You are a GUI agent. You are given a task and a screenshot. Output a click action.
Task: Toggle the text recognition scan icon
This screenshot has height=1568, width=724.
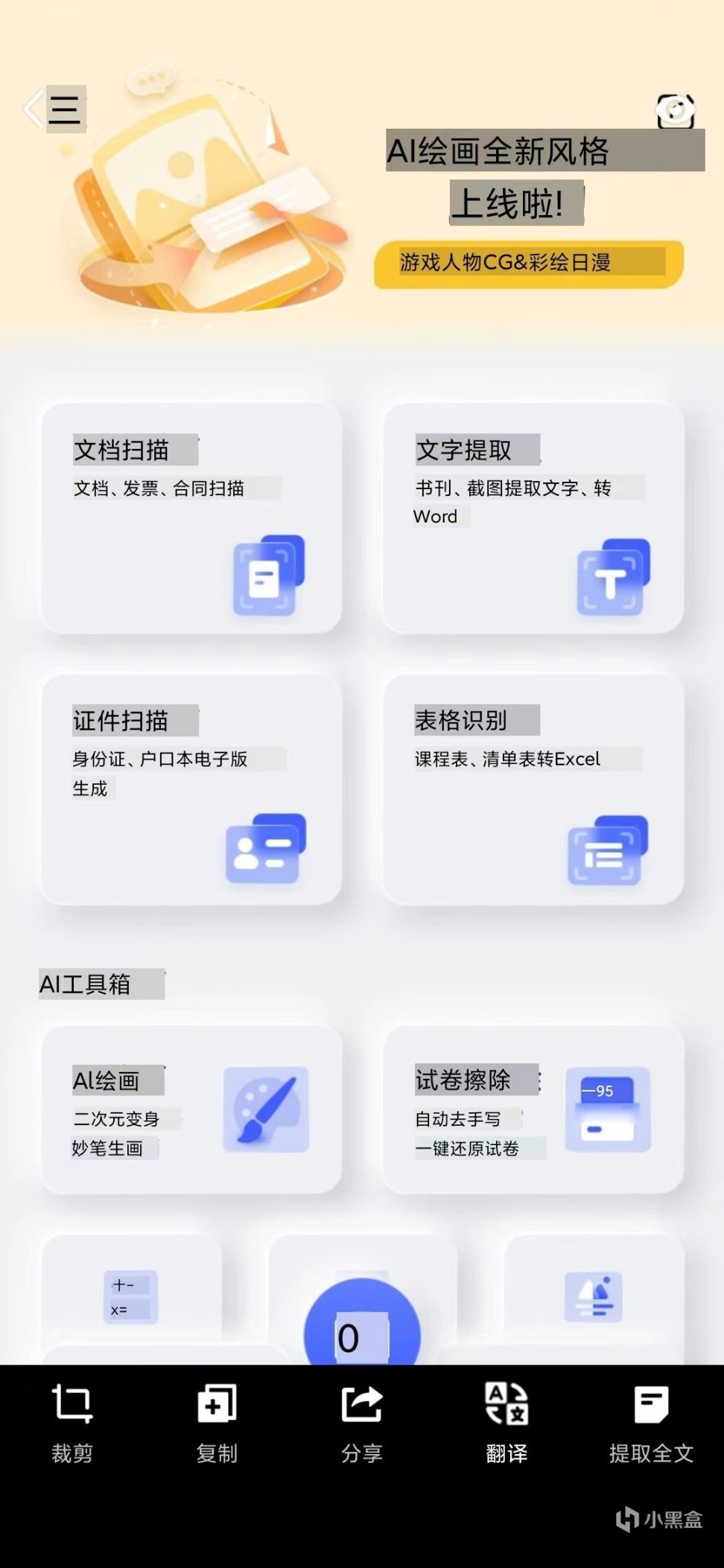click(x=675, y=112)
